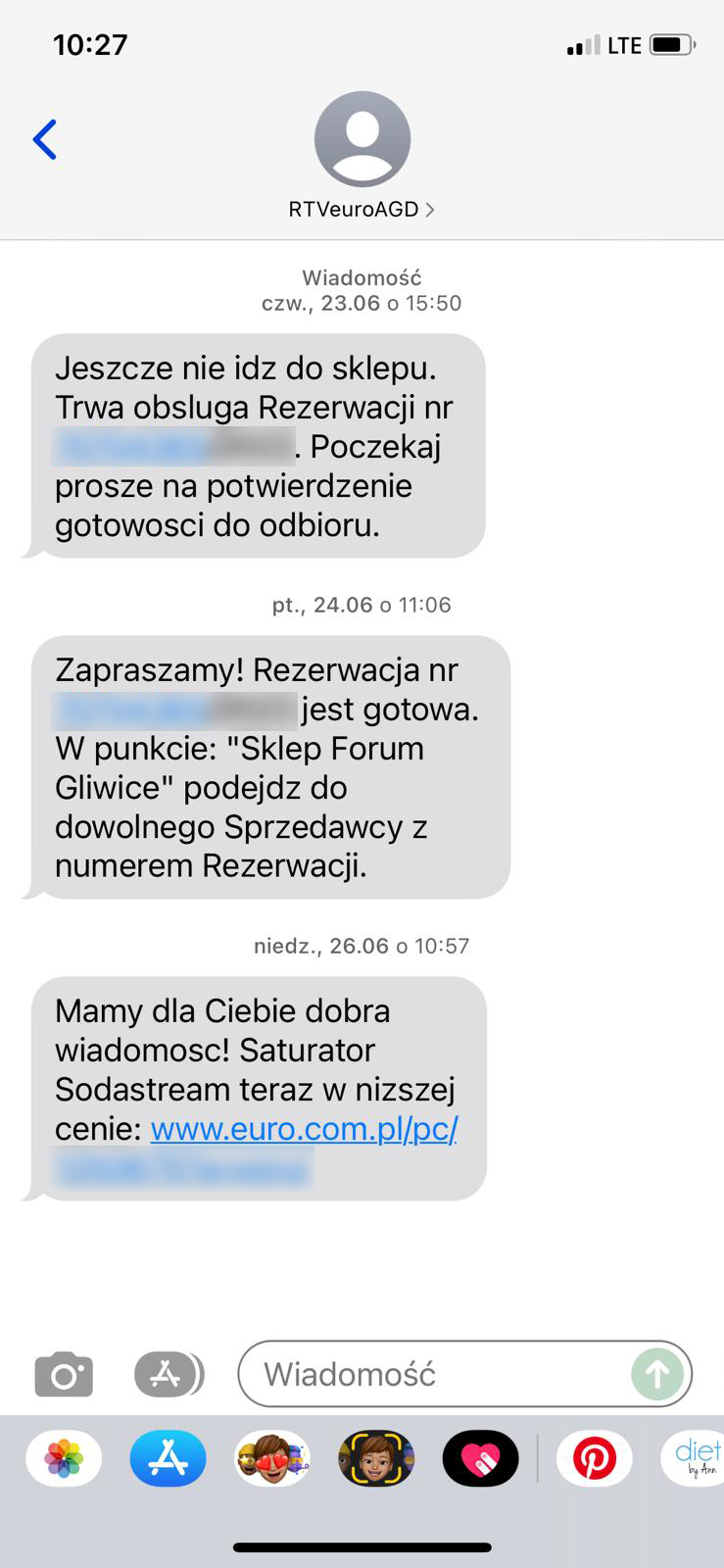Go back to the messages list
724x1568 pixels.
coord(45,140)
